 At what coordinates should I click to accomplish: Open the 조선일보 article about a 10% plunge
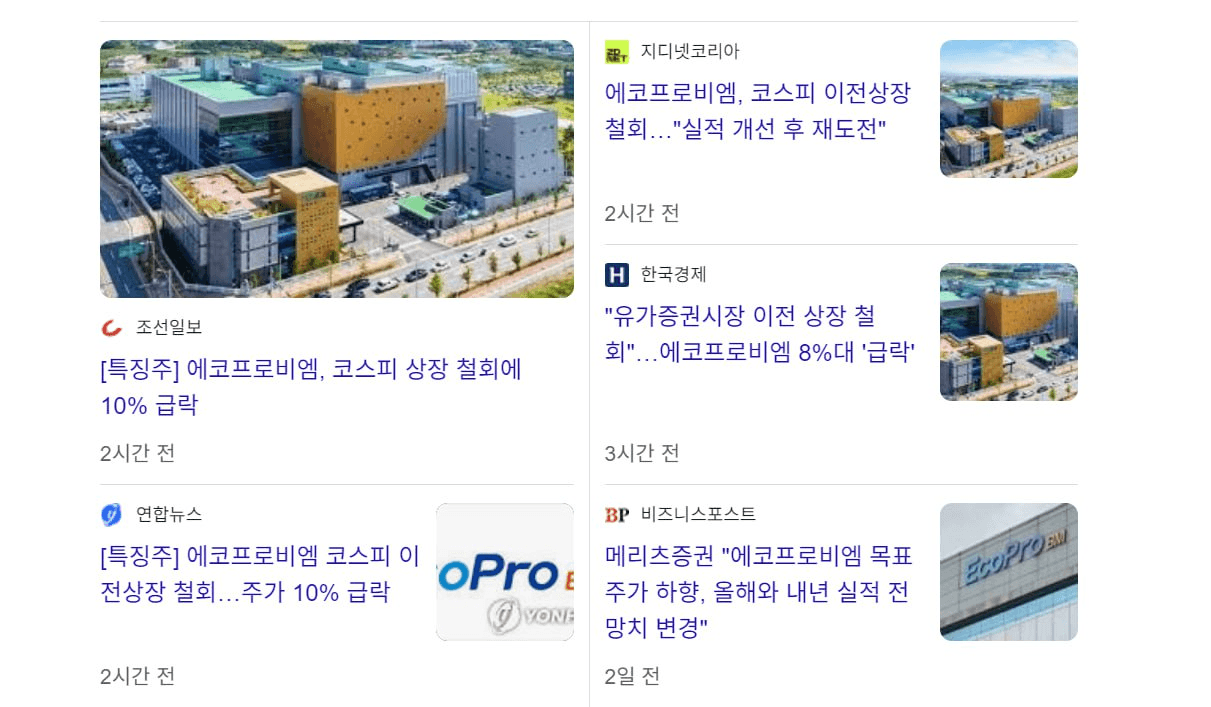point(310,387)
